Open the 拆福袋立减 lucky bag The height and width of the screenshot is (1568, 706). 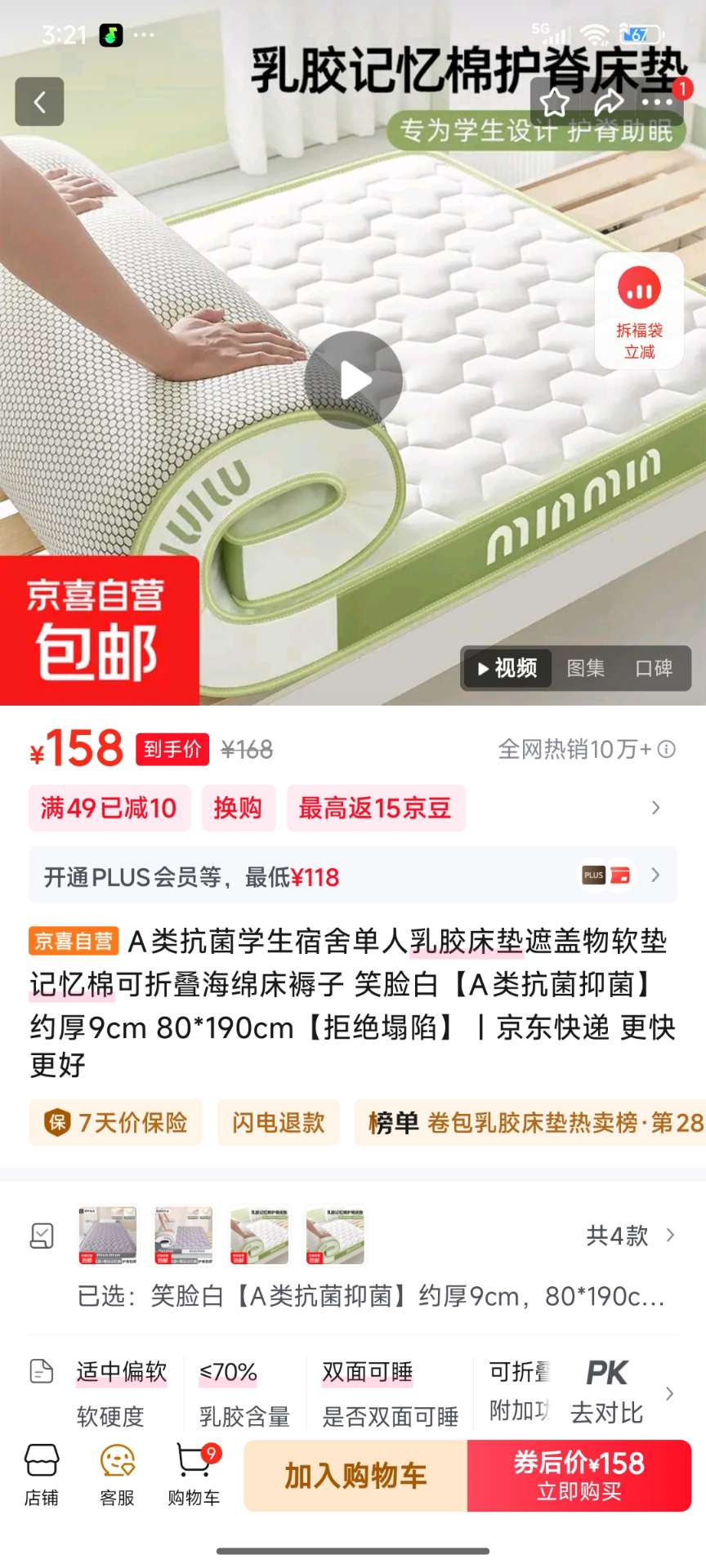pyautogui.click(x=639, y=310)
